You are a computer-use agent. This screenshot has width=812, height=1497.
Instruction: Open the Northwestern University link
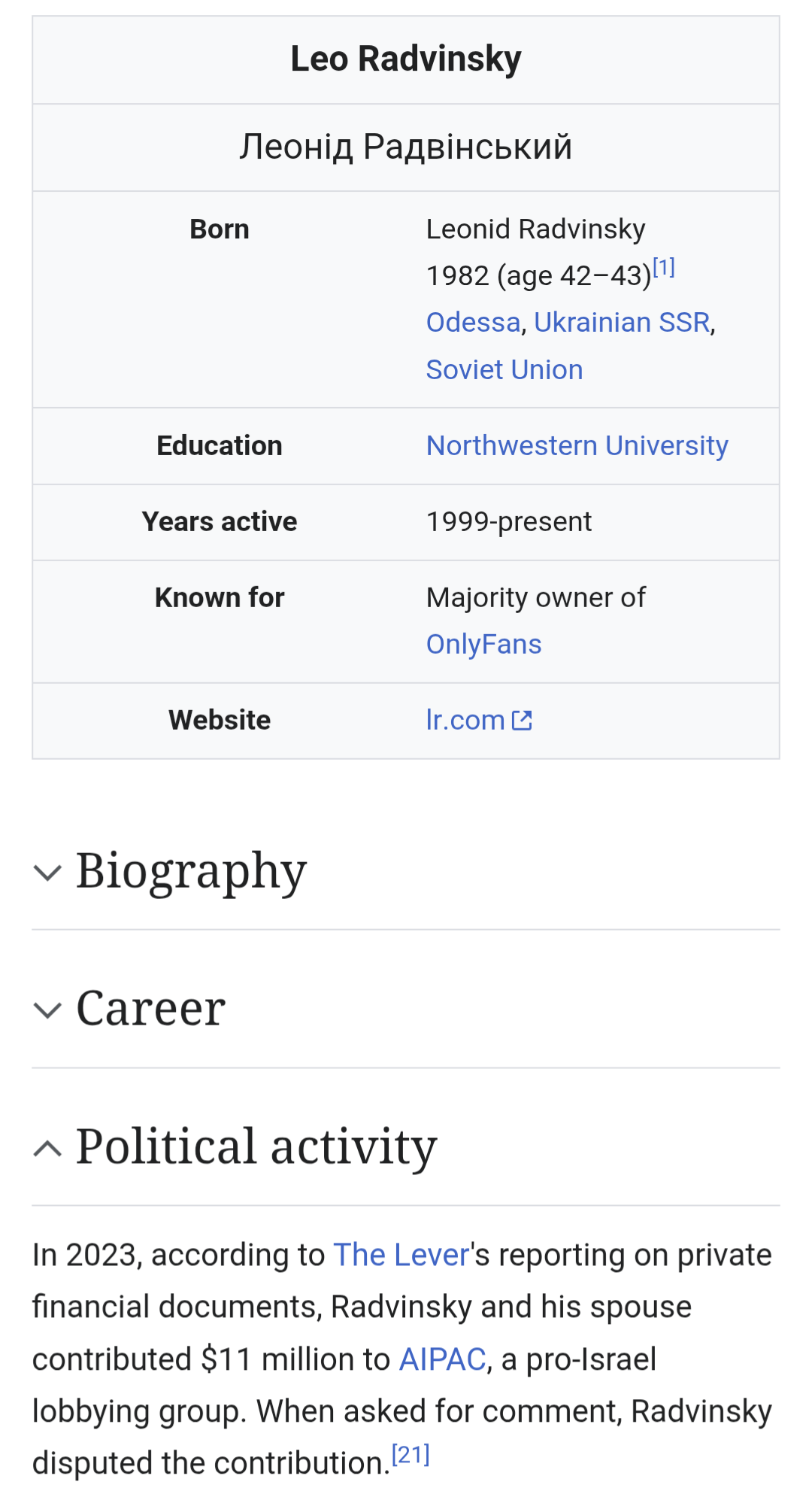click(577, 446)
